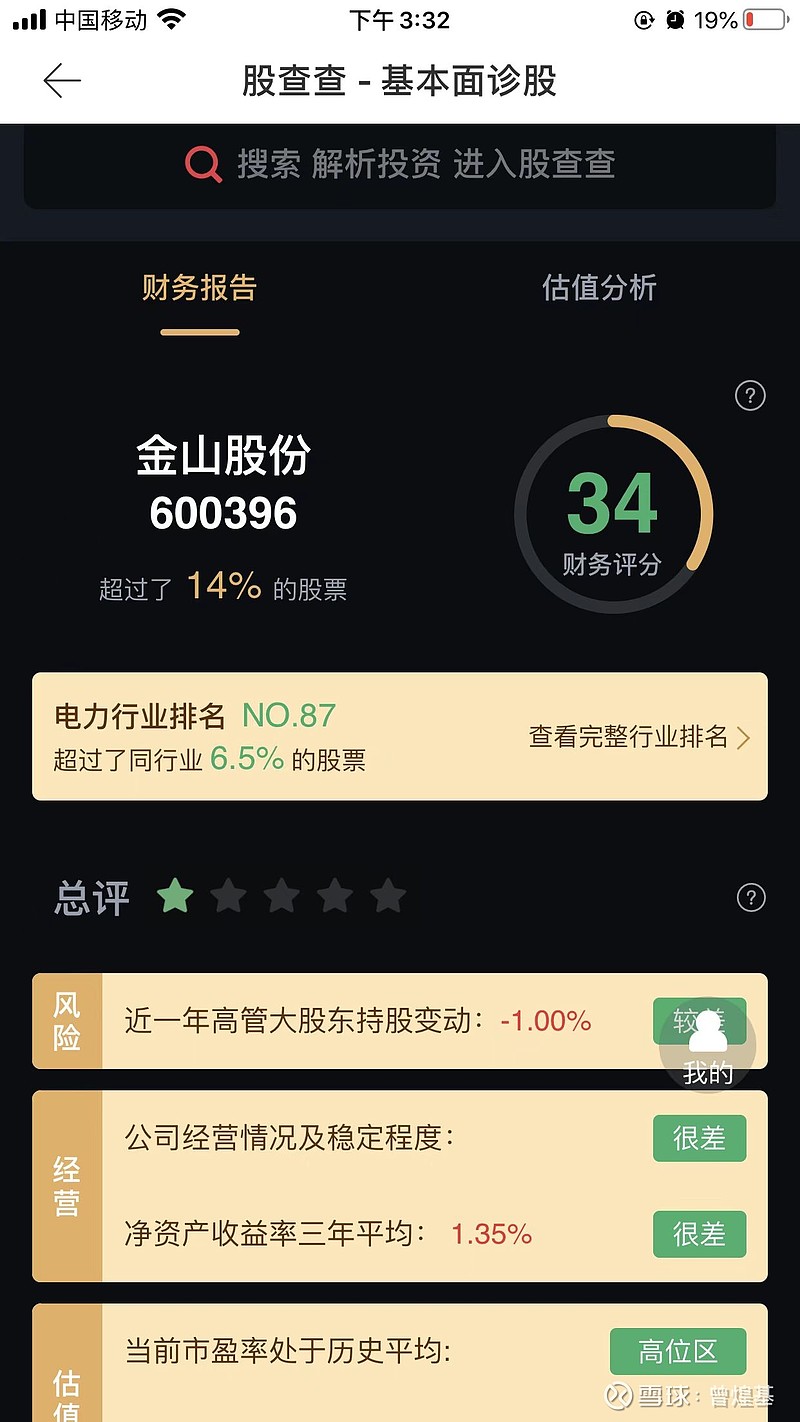Open 查看完整行业排名 link
Screen dimensions: 800x1422
coord(640,737)
